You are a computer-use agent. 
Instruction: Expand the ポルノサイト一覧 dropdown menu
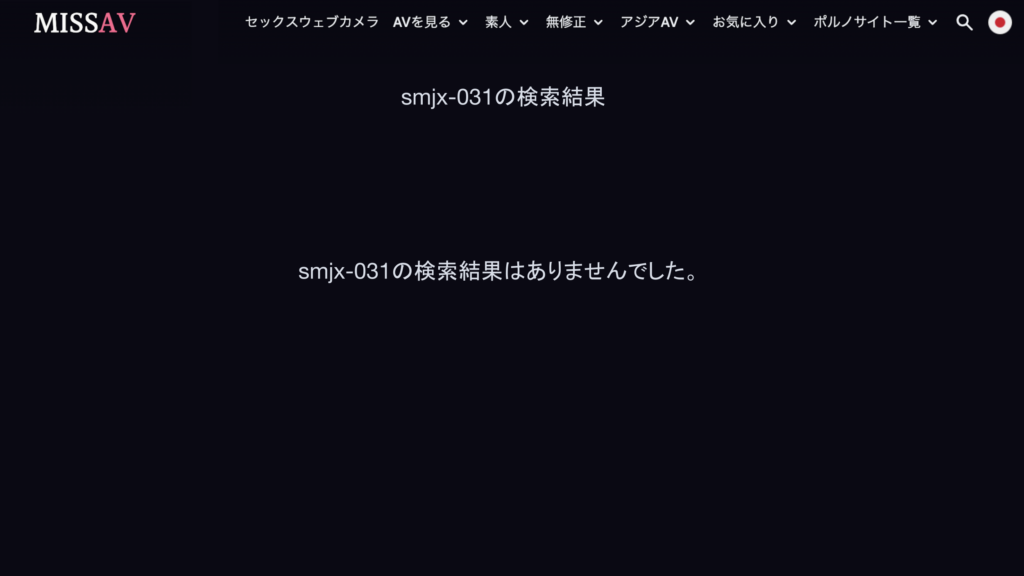(875, 22)
